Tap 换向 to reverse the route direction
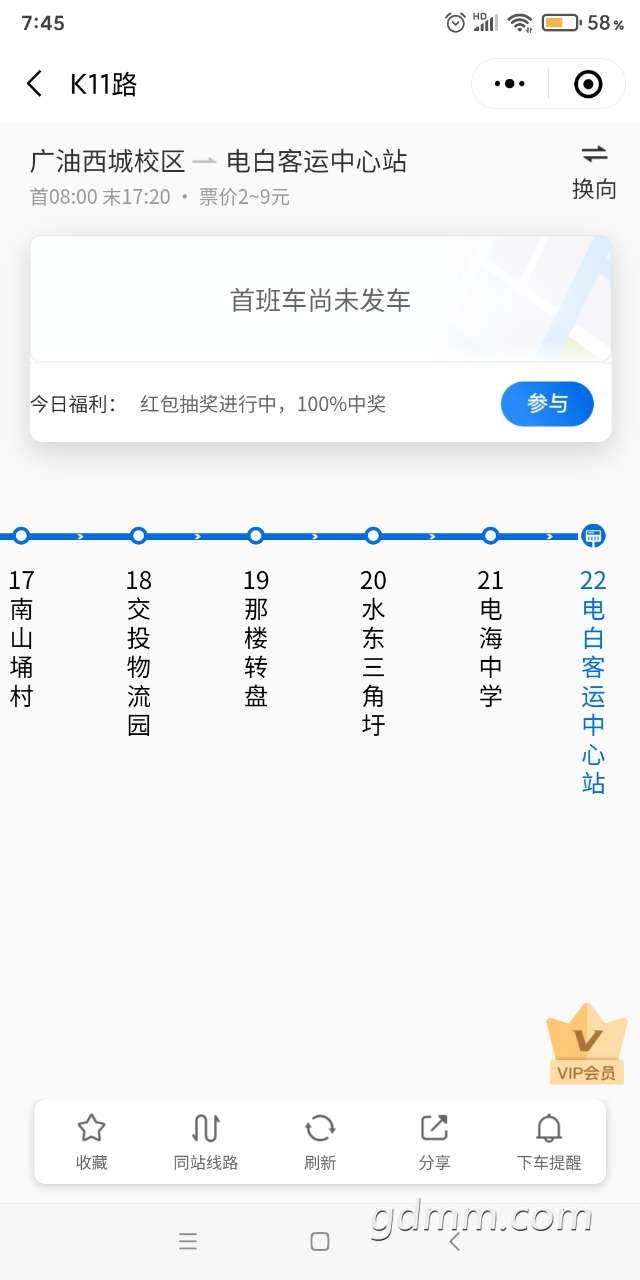Viewport: 640px width, 1280px height. pos(594,171)
